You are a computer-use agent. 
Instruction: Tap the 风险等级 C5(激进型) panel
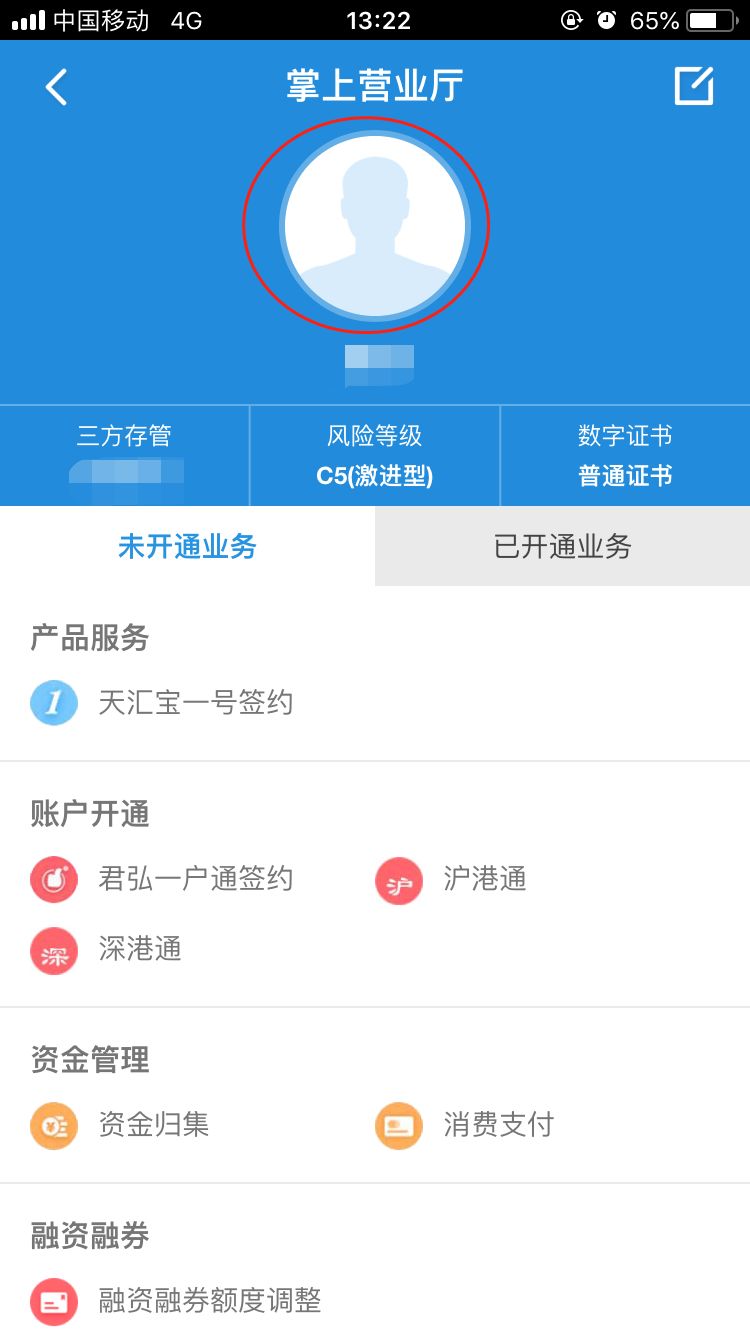coord(374,456)
